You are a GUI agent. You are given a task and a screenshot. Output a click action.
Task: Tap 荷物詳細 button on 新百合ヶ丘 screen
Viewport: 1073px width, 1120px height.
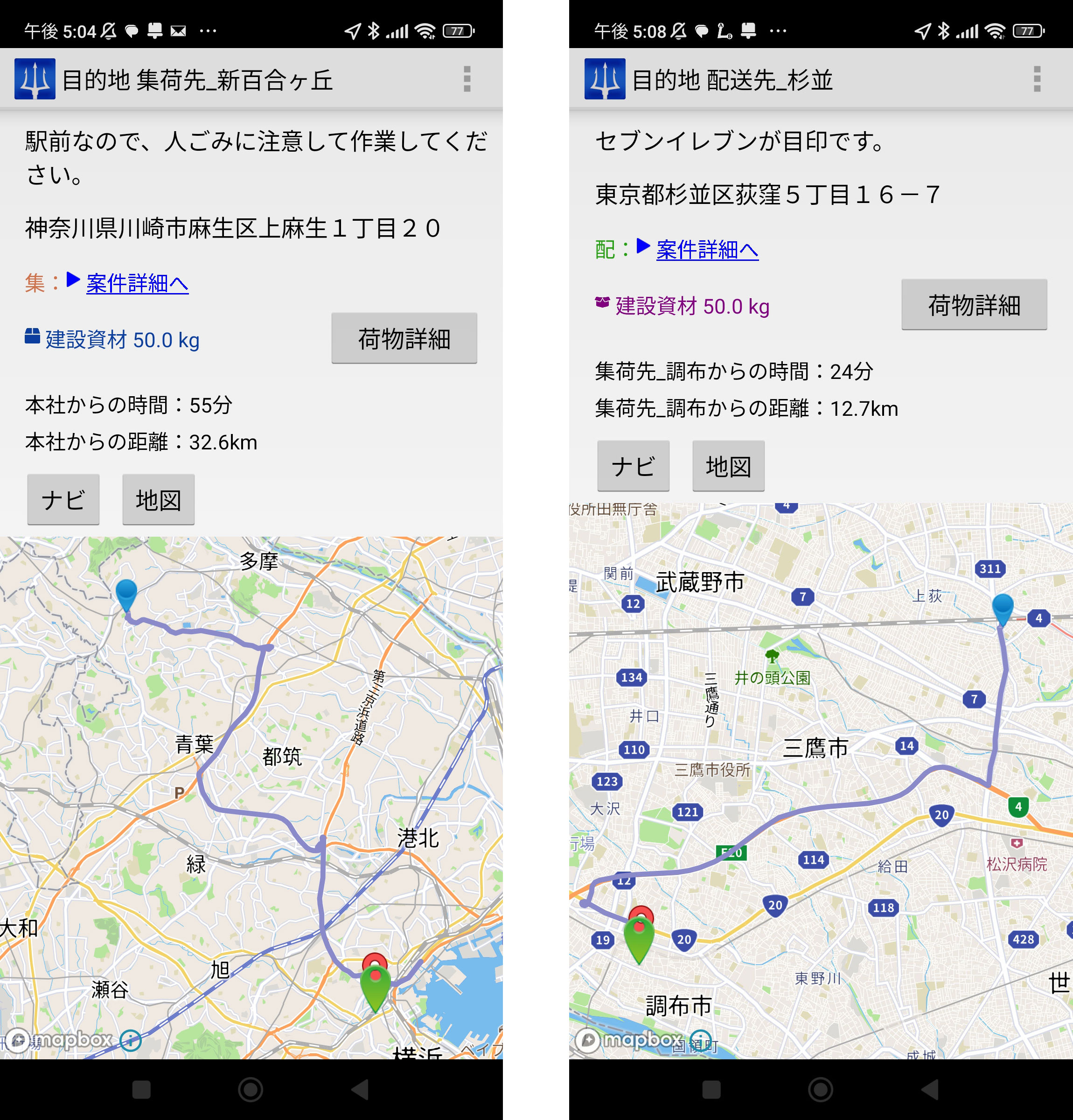click(404, 338)
